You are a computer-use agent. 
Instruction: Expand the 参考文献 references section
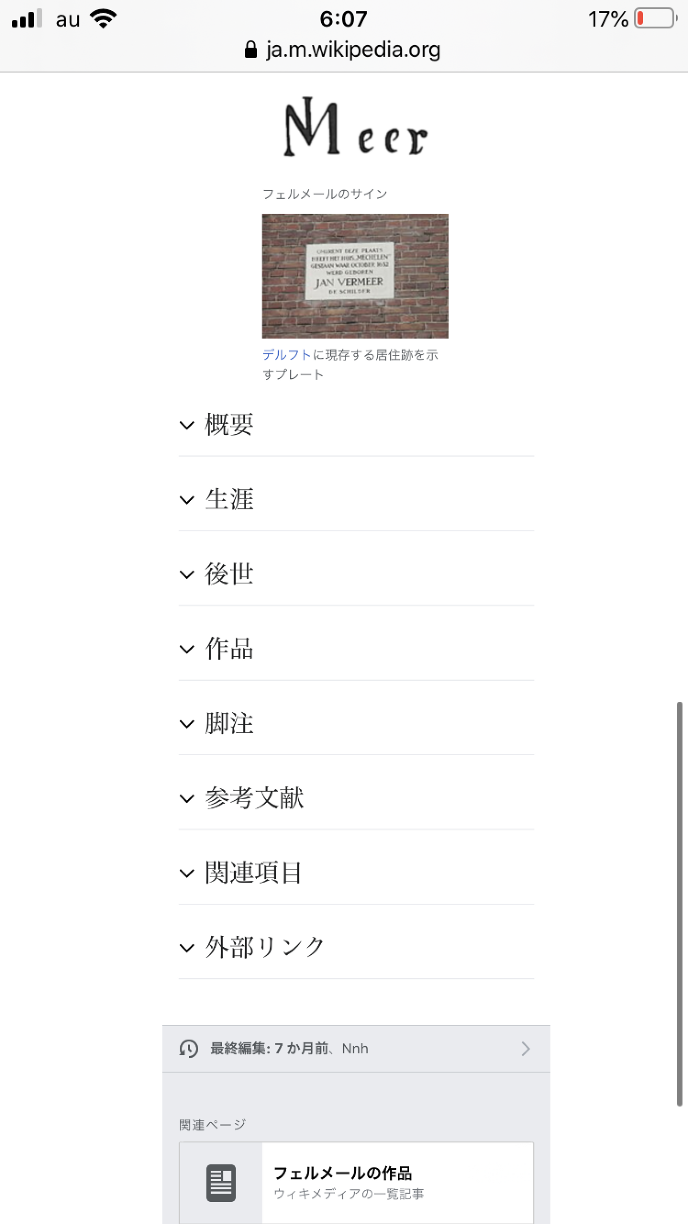coord(254,798)
